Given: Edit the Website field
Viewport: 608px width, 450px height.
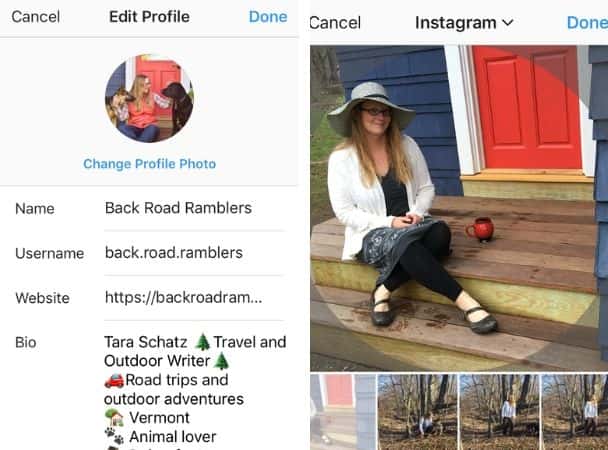Looking at the screenshot, I should [x=184, y=298].
